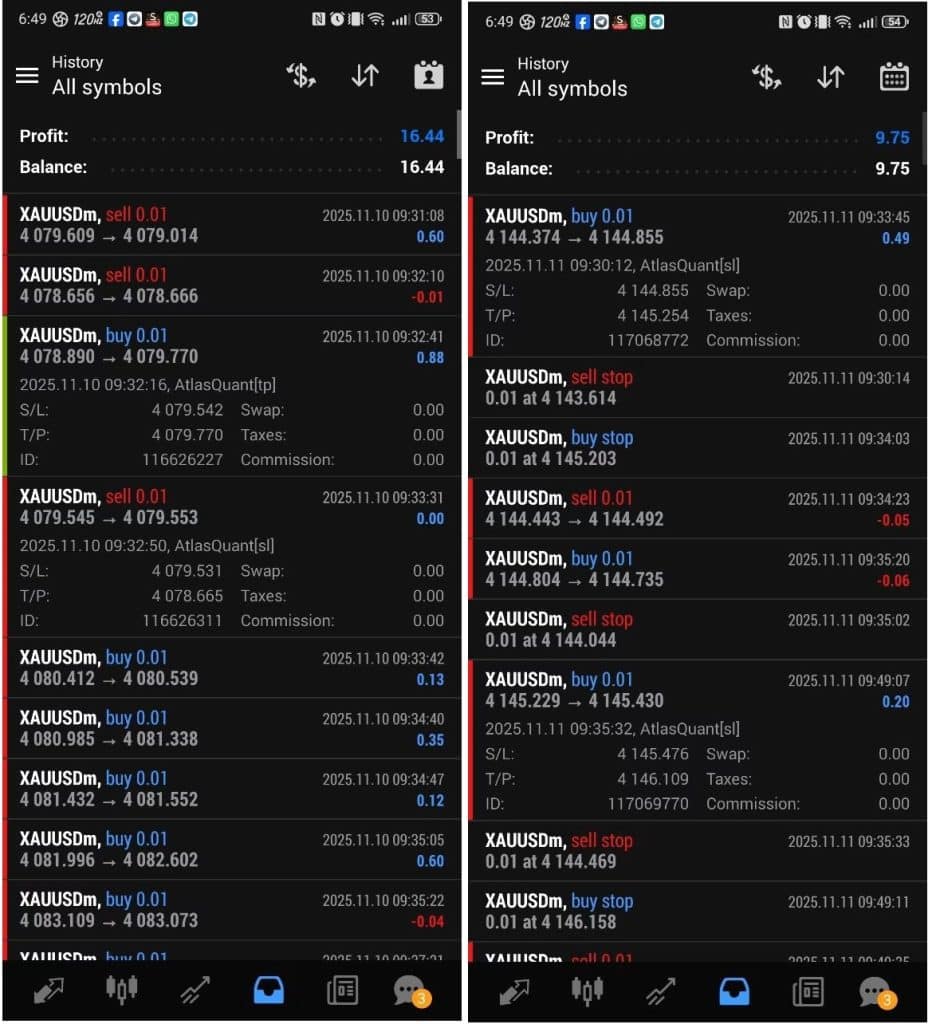932x1024 pixels.
Task: Select the Quotes tab icon in bottom bar
Action: click(121, 990)
